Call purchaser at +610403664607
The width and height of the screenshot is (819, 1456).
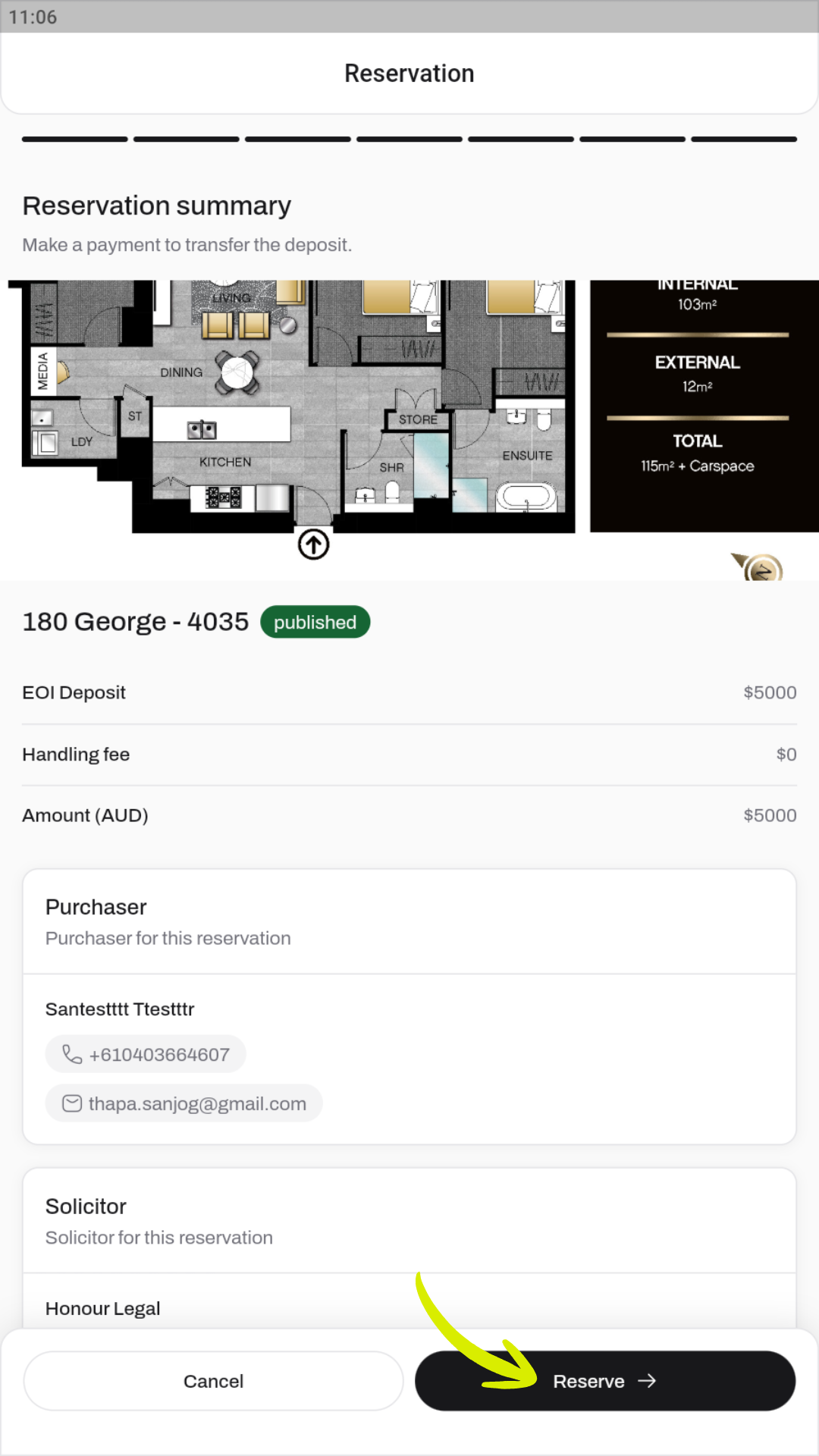(x=146, y=1054)
